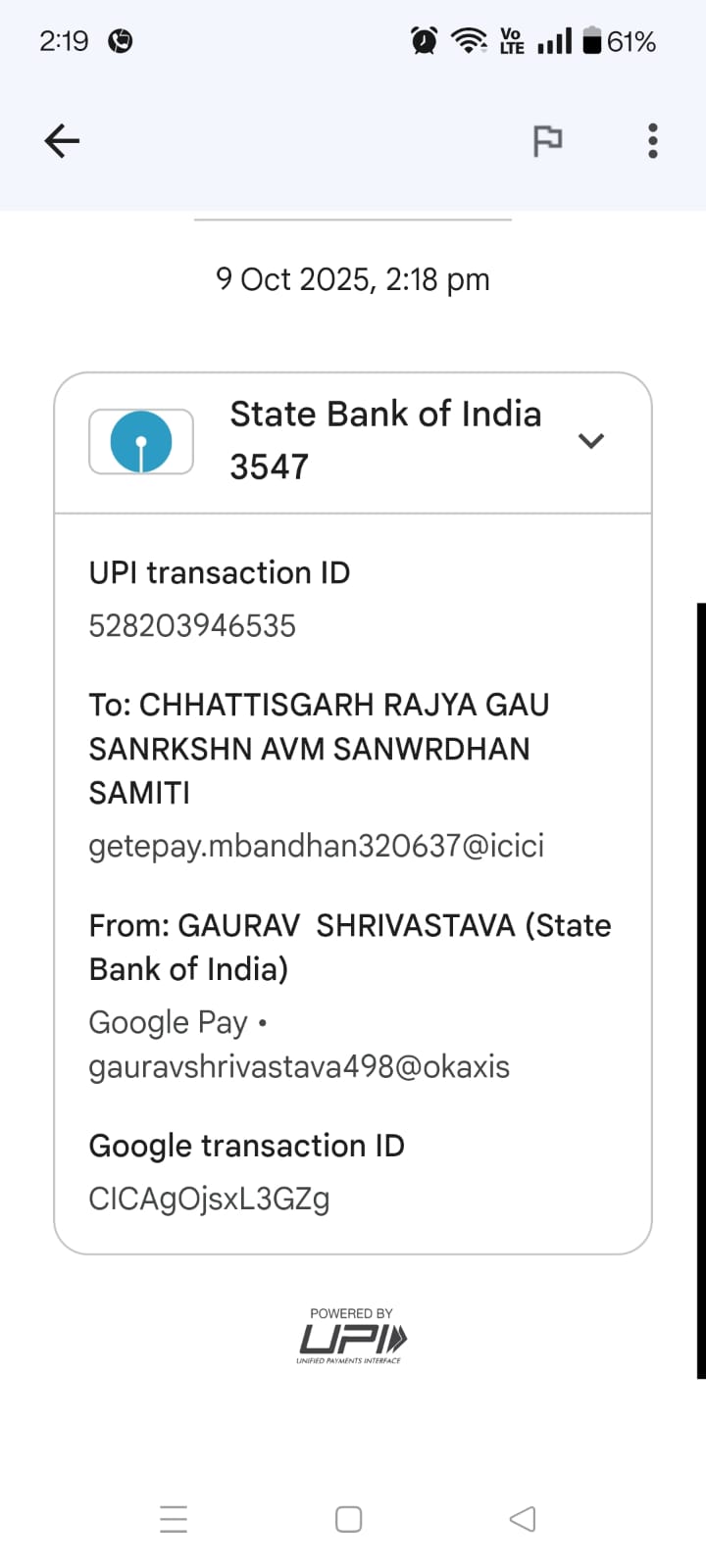Tap the system home button
706x1568 pixels.
click(x=349, y=1519)
